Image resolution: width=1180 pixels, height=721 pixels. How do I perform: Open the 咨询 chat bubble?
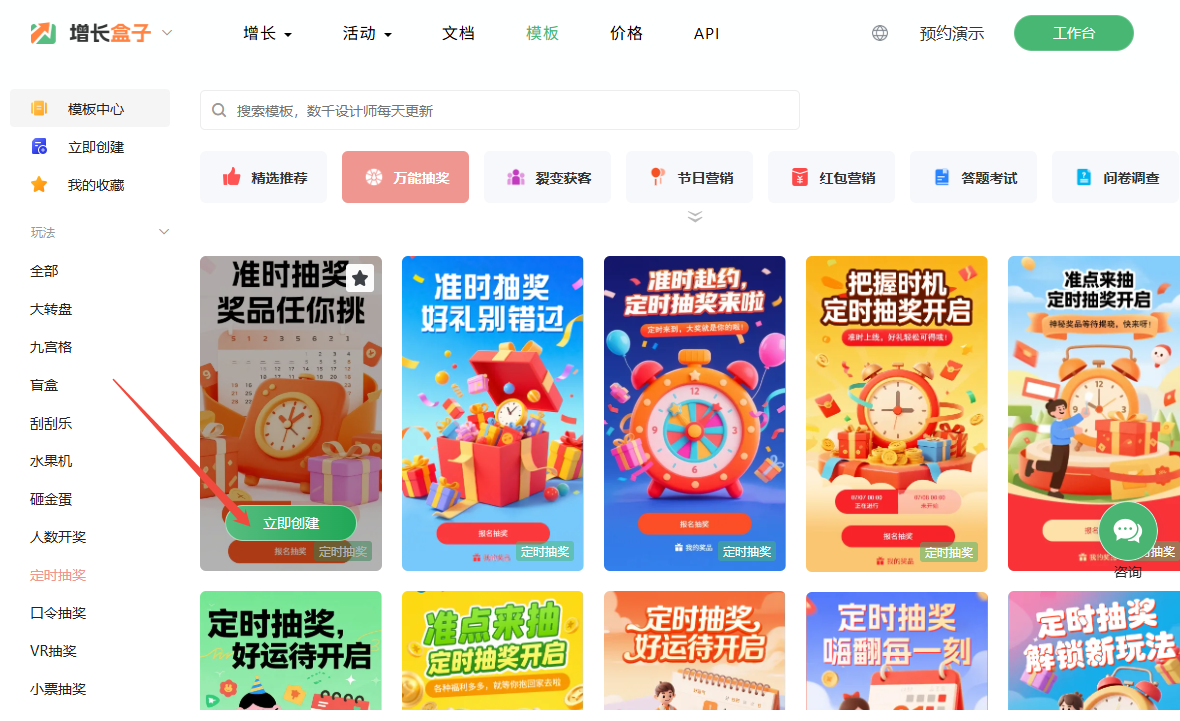(x=1127, y=533)
